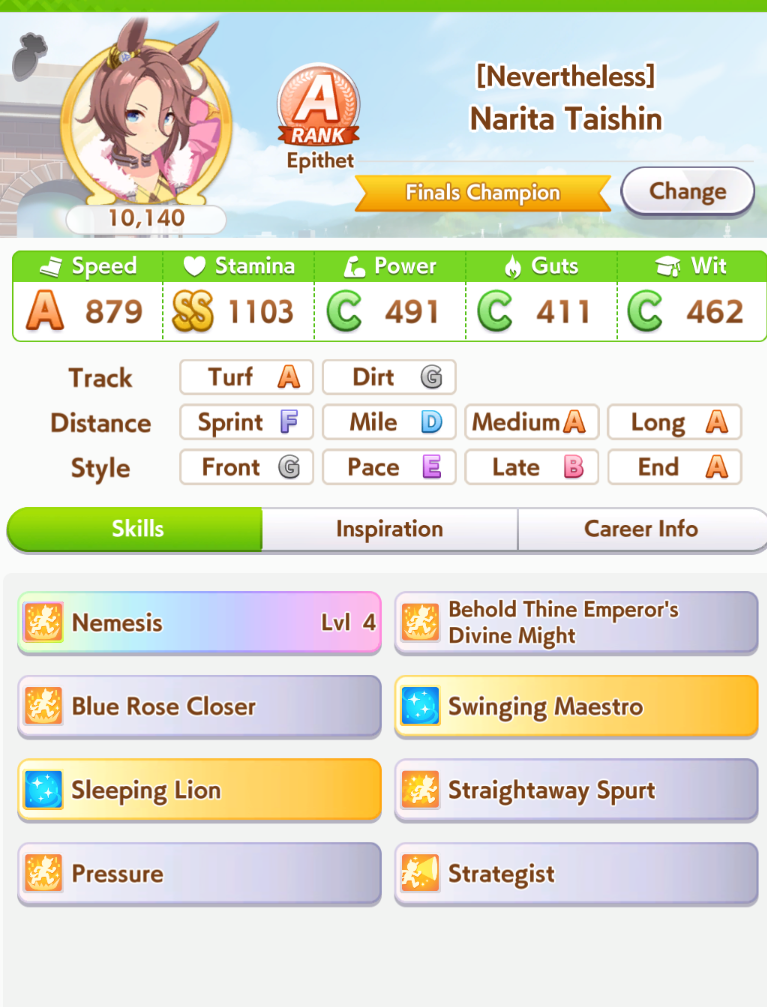
Task: View Behold Thine Emperor's Divine Might skill
Action: 576,622
